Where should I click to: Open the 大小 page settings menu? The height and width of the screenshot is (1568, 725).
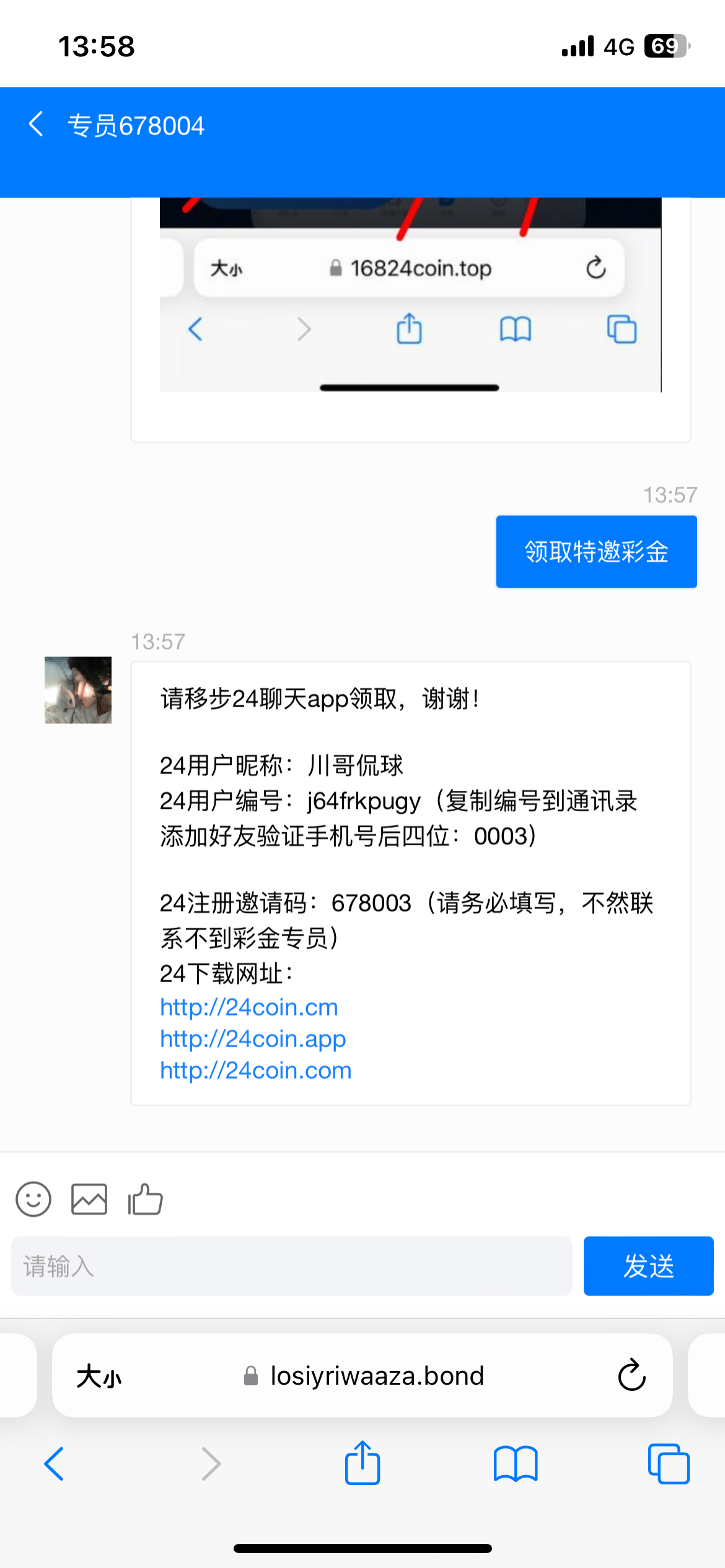[x=99, y=1376]
